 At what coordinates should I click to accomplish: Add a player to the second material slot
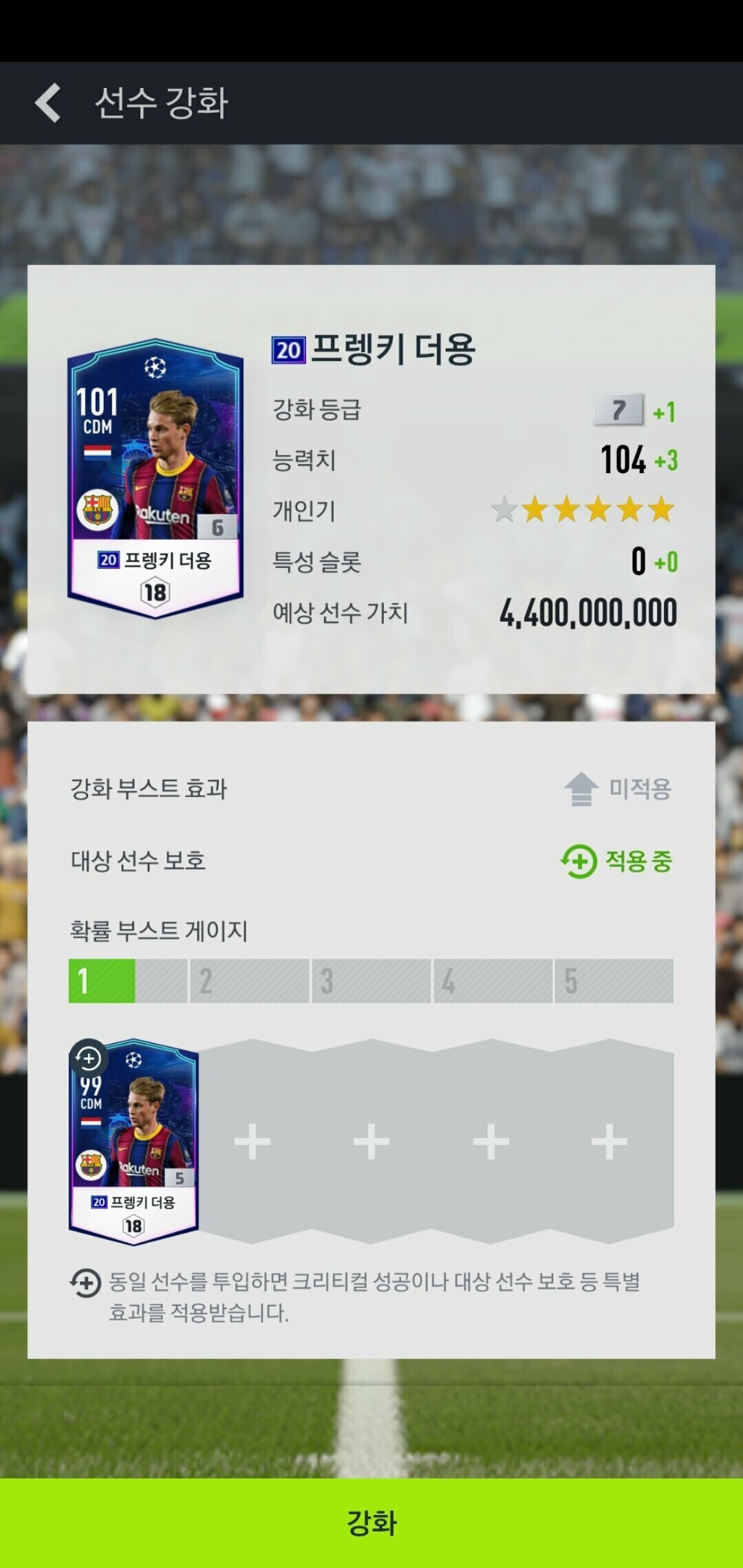point(252,1142)
